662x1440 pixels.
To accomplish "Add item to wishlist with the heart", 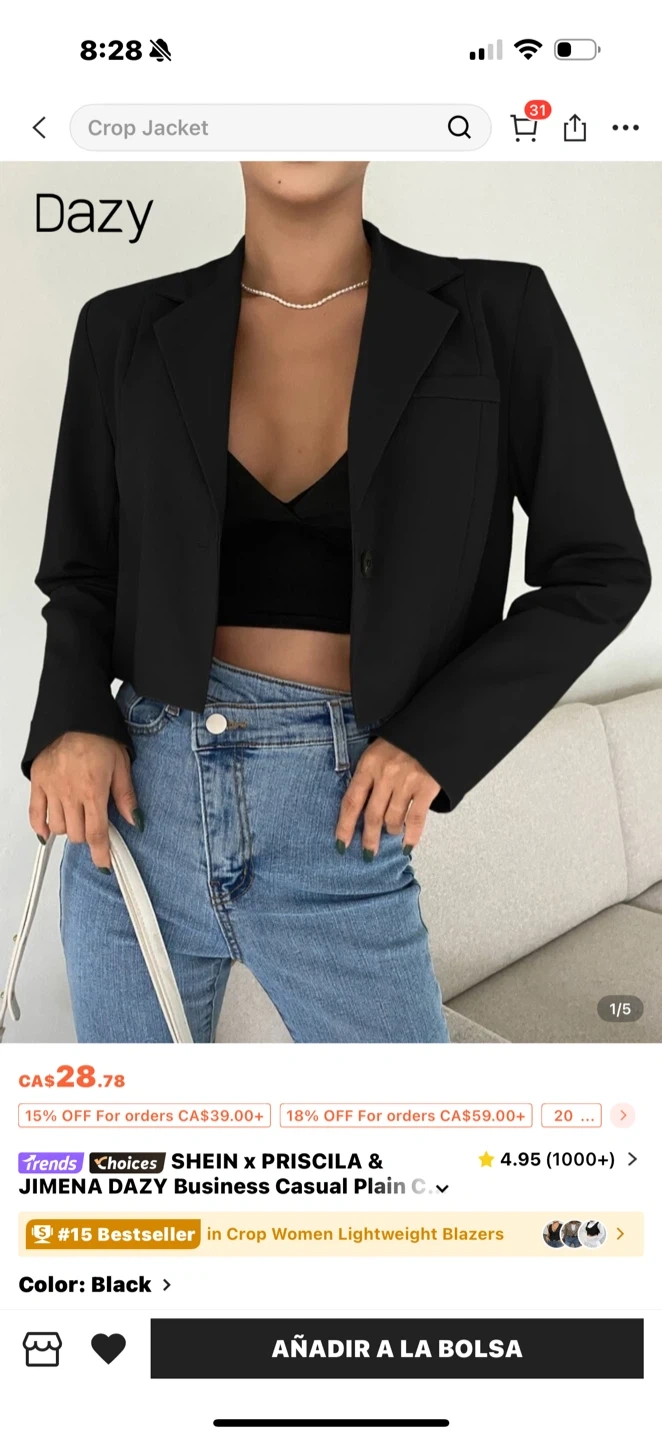I will click(x=108, y=1349).
